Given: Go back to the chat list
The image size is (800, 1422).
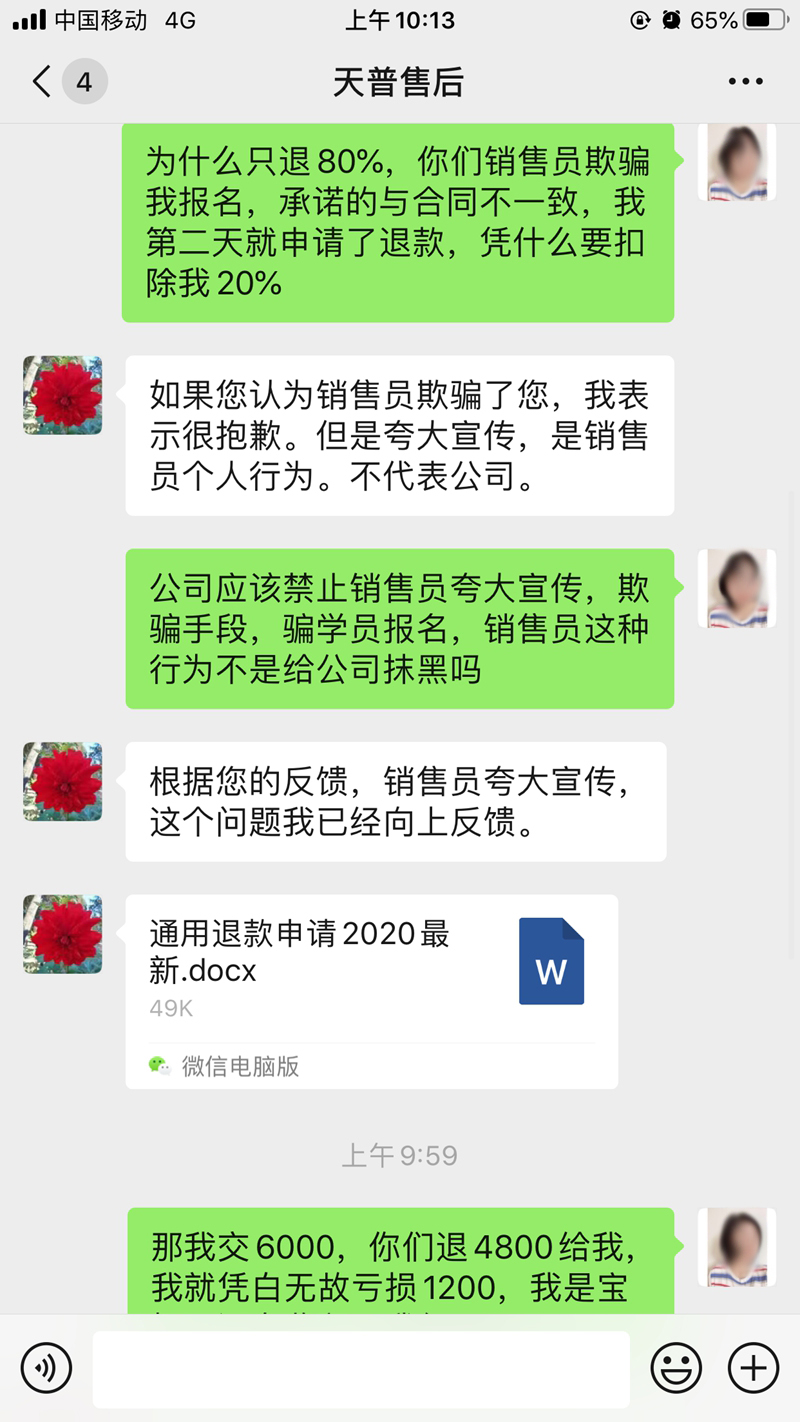Looking at the screenshot, I should pos(42,82).
